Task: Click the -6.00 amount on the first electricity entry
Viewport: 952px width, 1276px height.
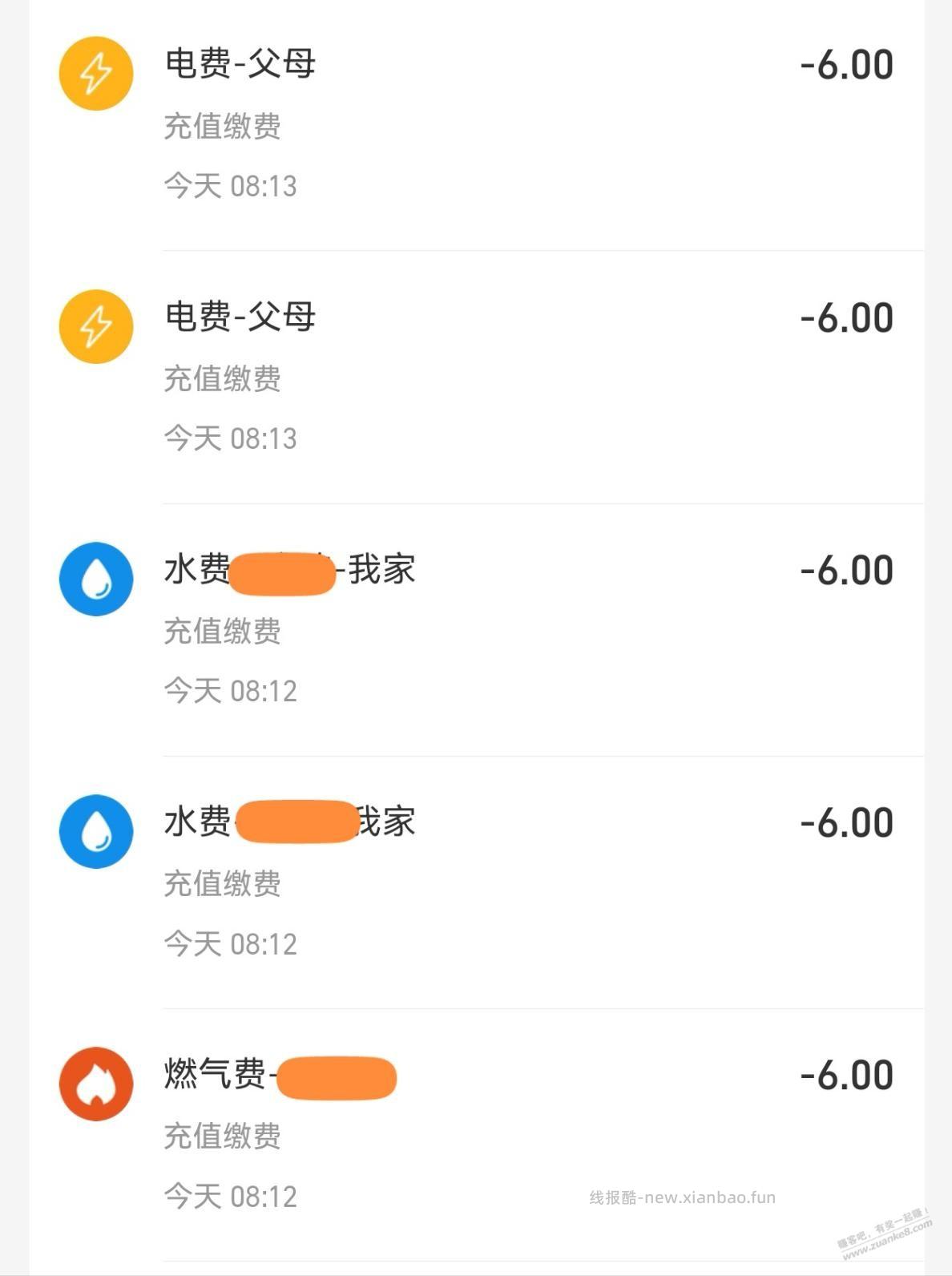Action: point(845,63)
